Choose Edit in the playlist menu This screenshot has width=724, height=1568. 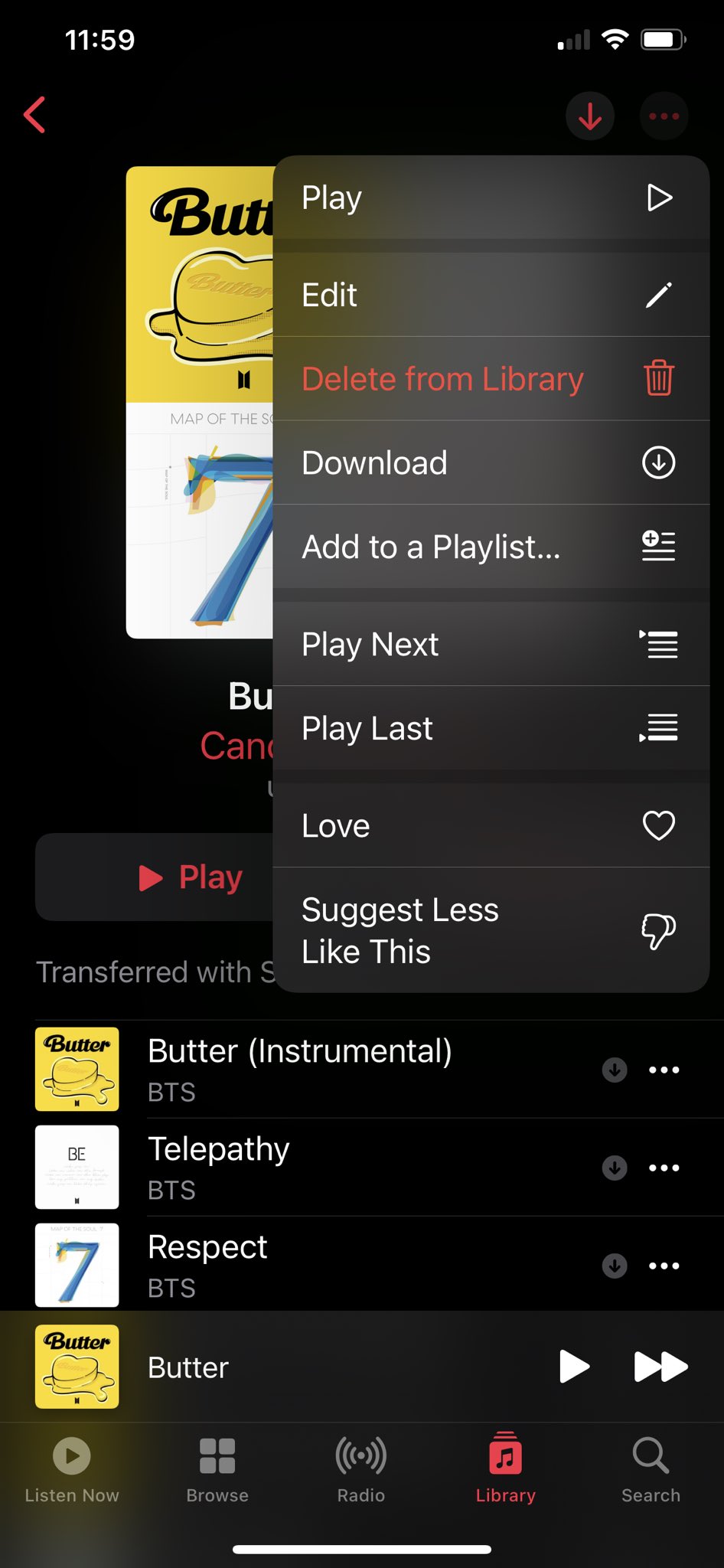[490, 295]
